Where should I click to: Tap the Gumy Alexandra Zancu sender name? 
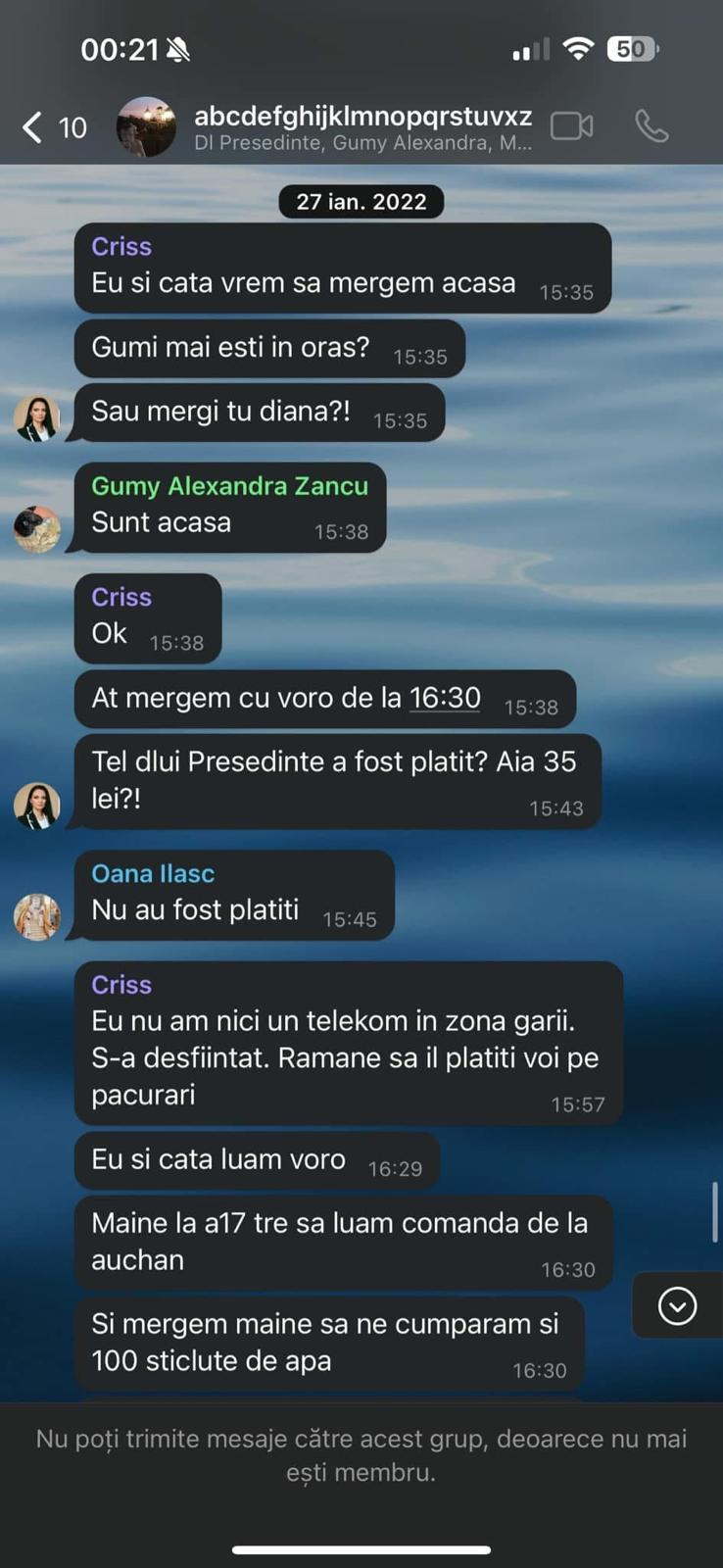(x=230, y=486)
